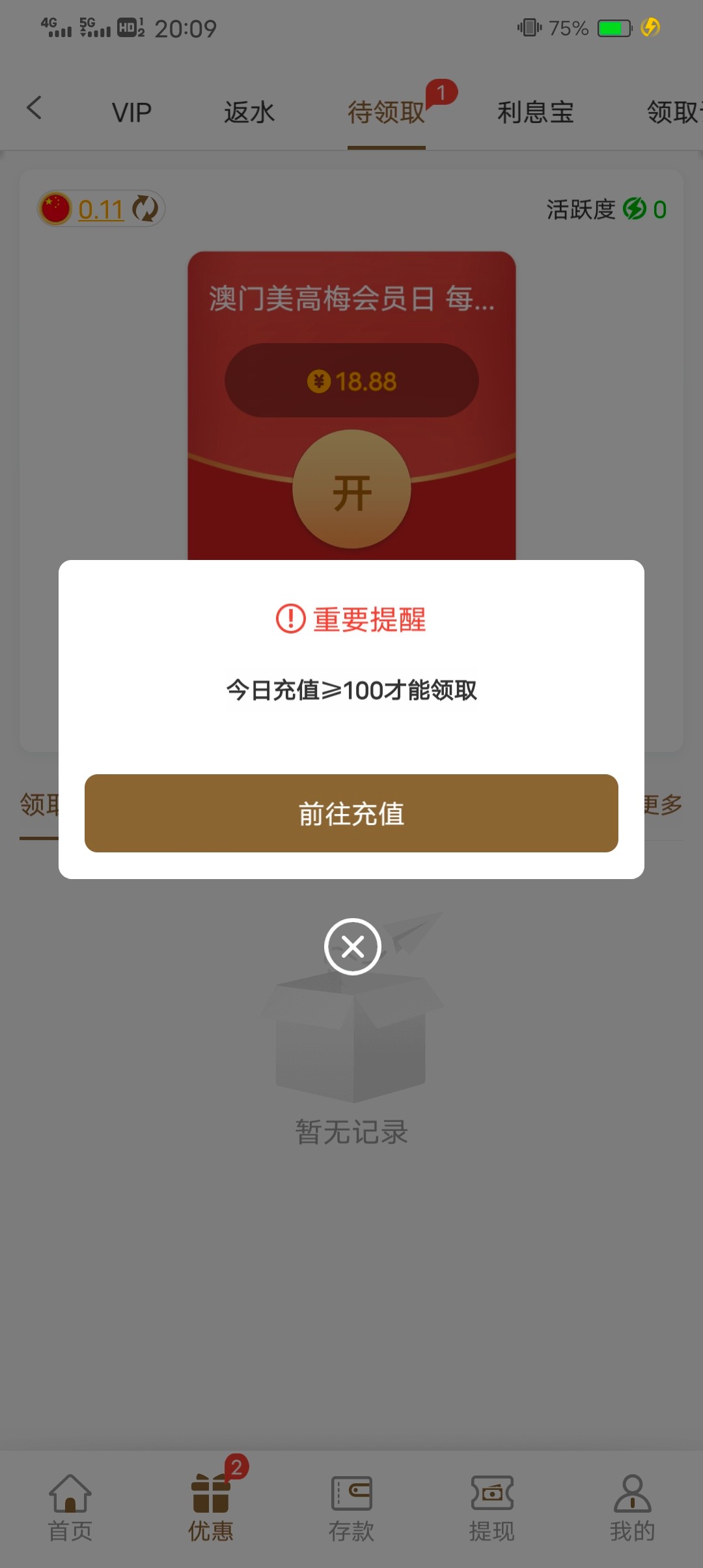Switch to the 返水 tab
Image resolution: width=703 pixels, height=1568 pixels.
click(249, 111)
